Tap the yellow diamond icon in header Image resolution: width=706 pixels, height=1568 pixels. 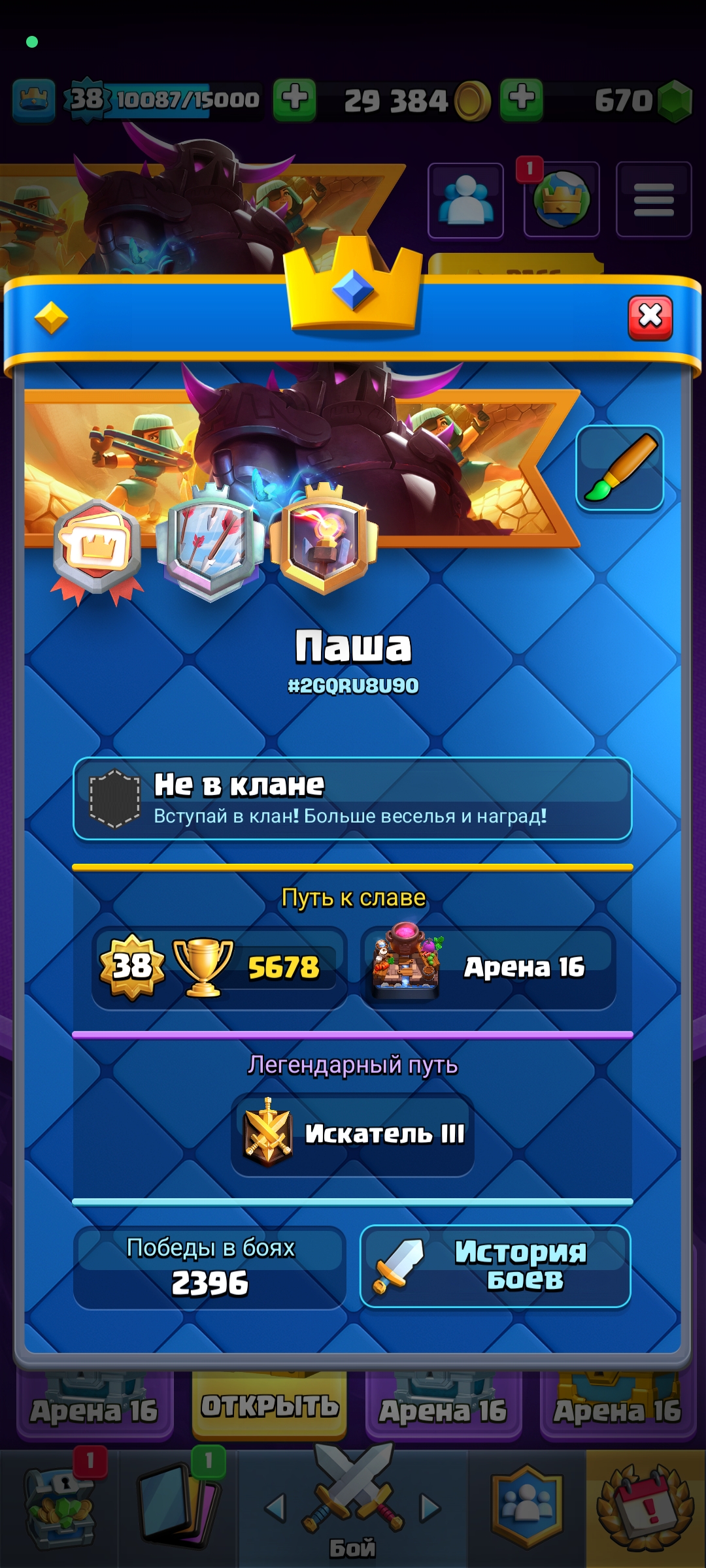(x=51, y=318)
